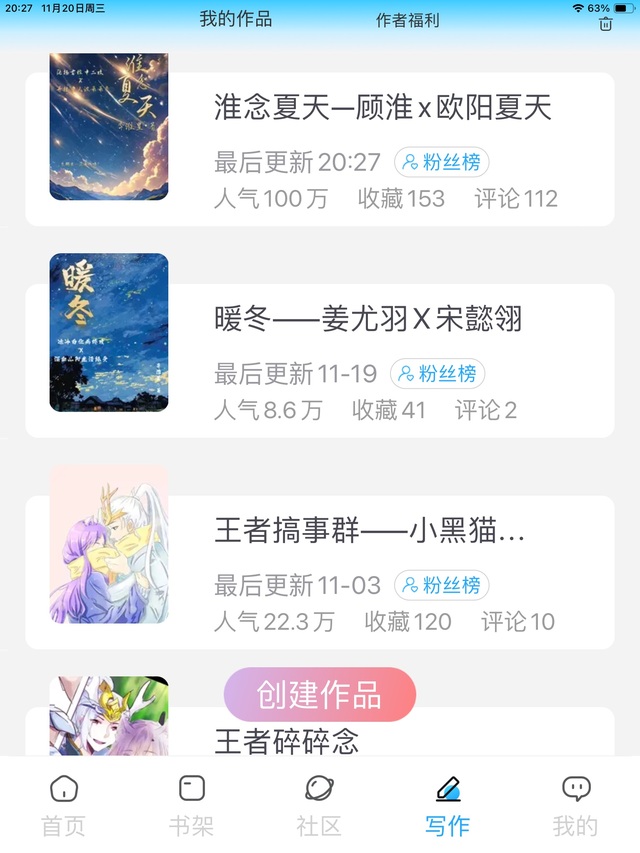View 粉丝榜 for 王者搞事群
Image resolution: width=640 pixels, height=853 pixels.
442,585
